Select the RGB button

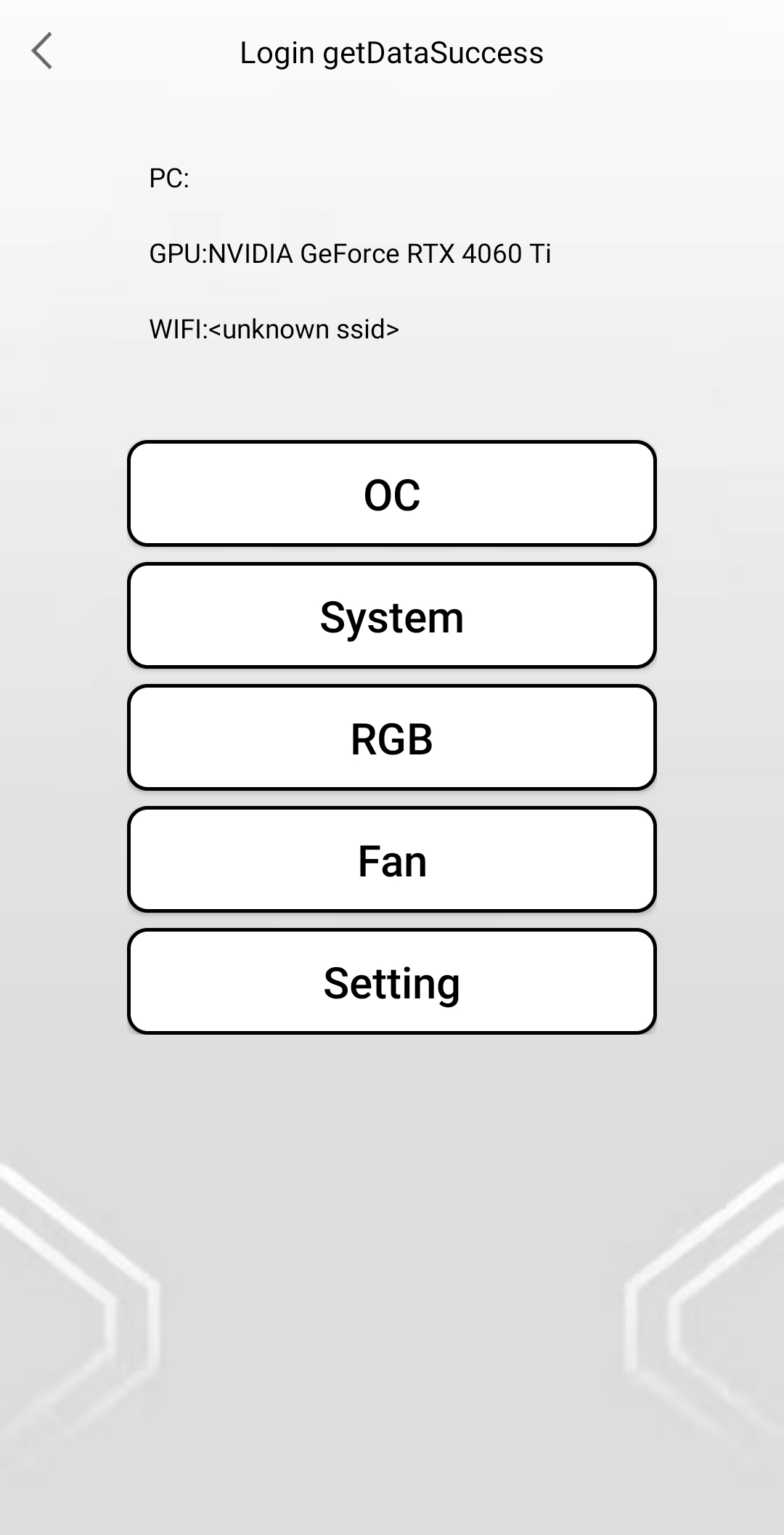[392, 738]
